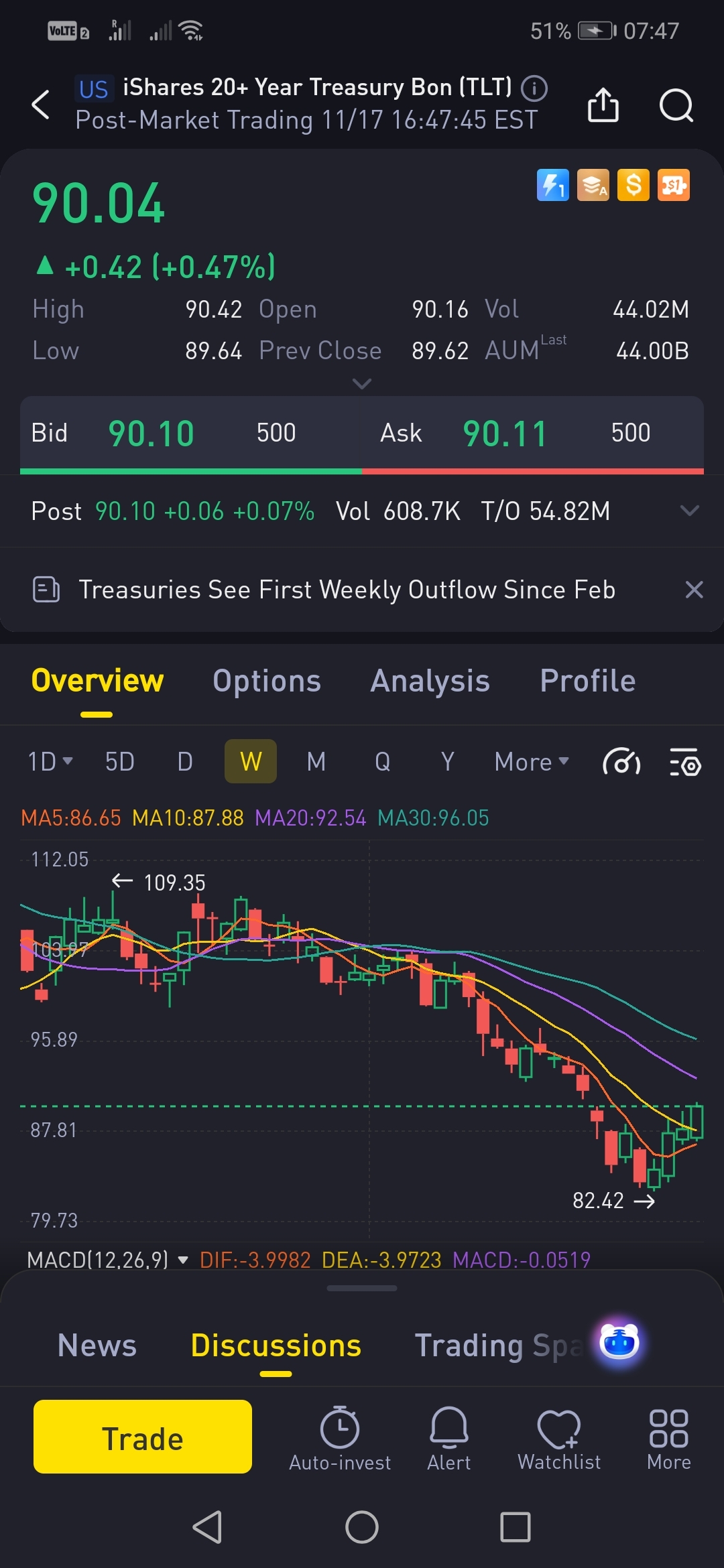Expand the post-market details chevron
Screen dimensions: 724x1568
point(689,511)
